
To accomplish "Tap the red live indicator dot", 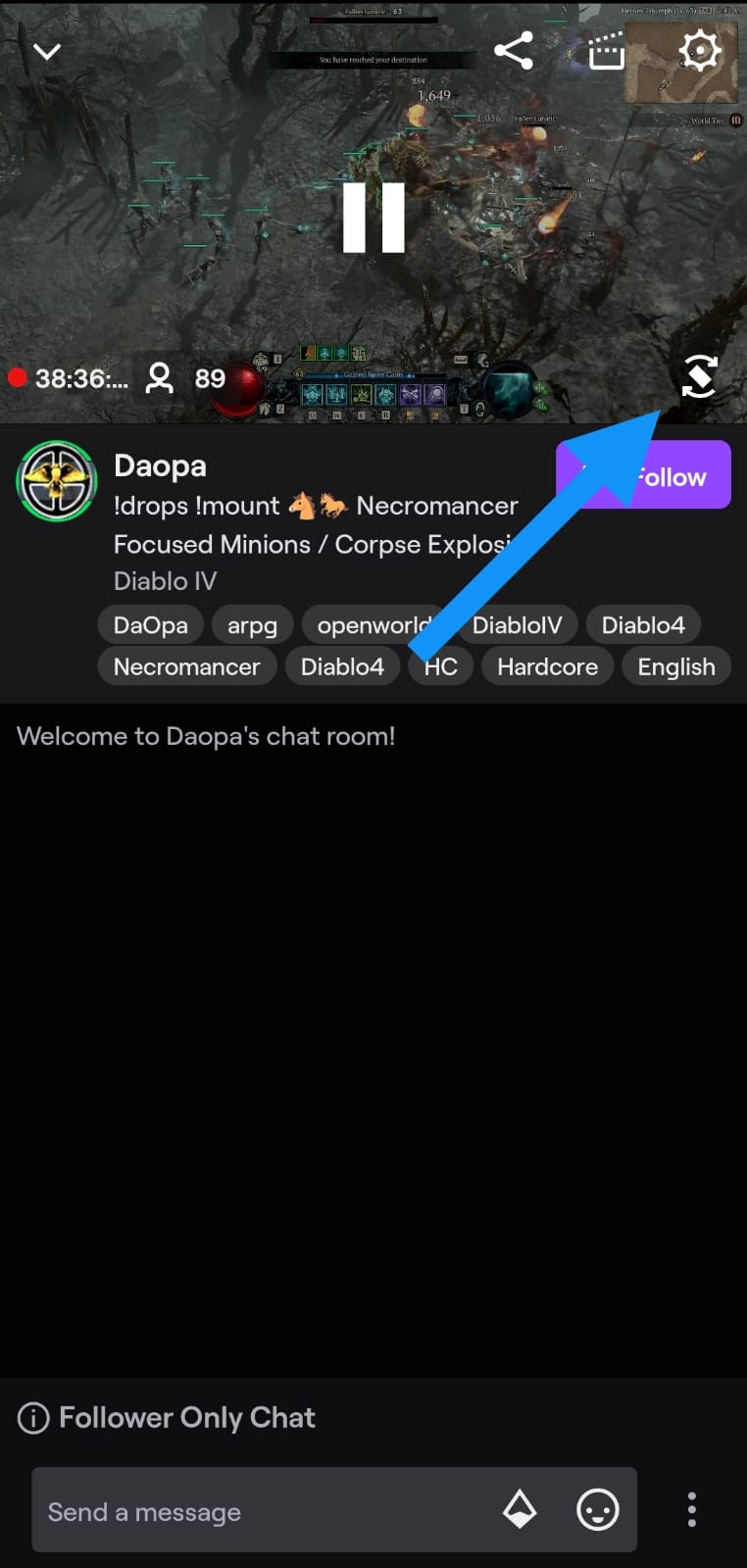I will coord(17,377).
